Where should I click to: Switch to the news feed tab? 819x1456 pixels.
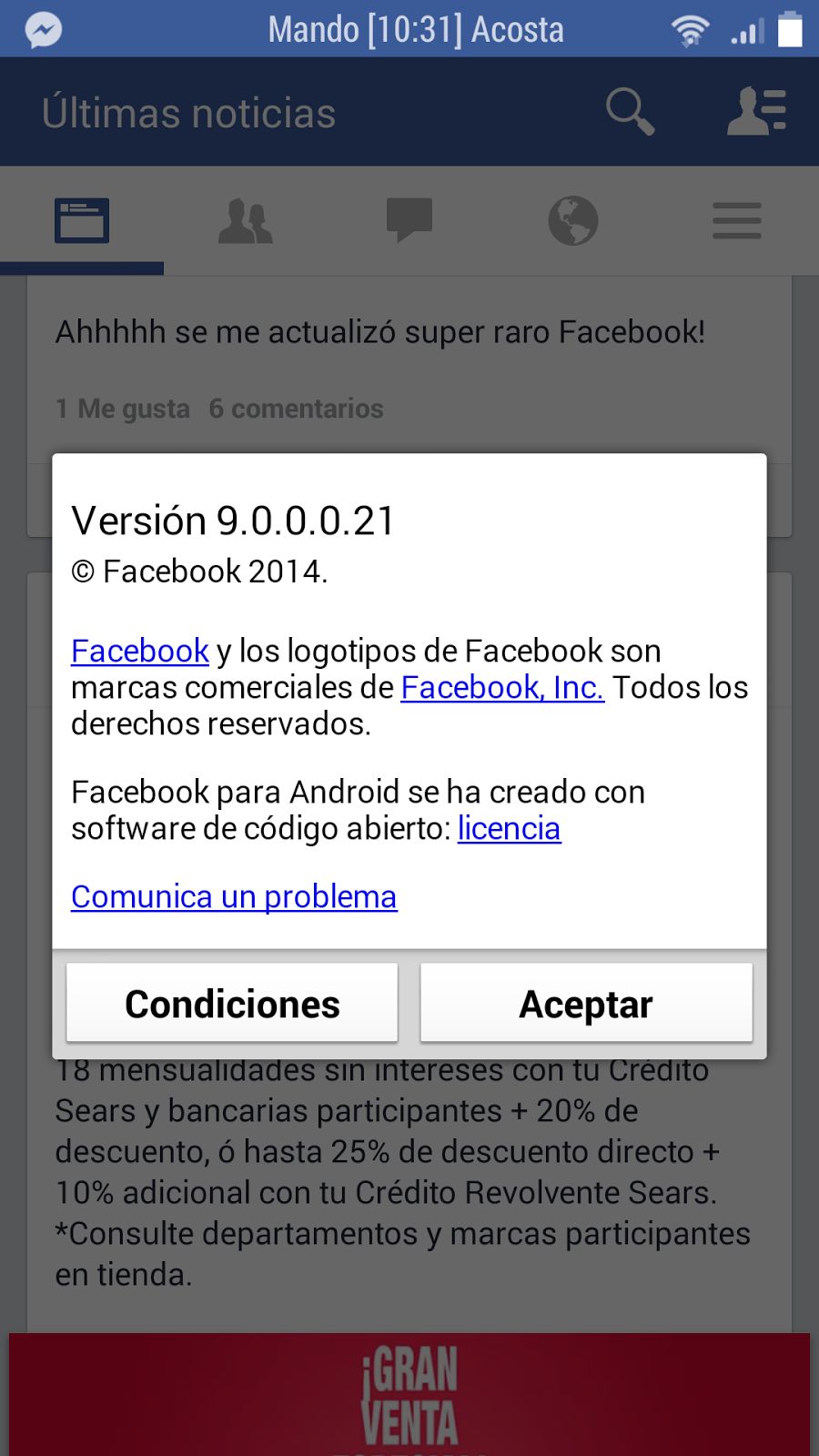(82, 220)
